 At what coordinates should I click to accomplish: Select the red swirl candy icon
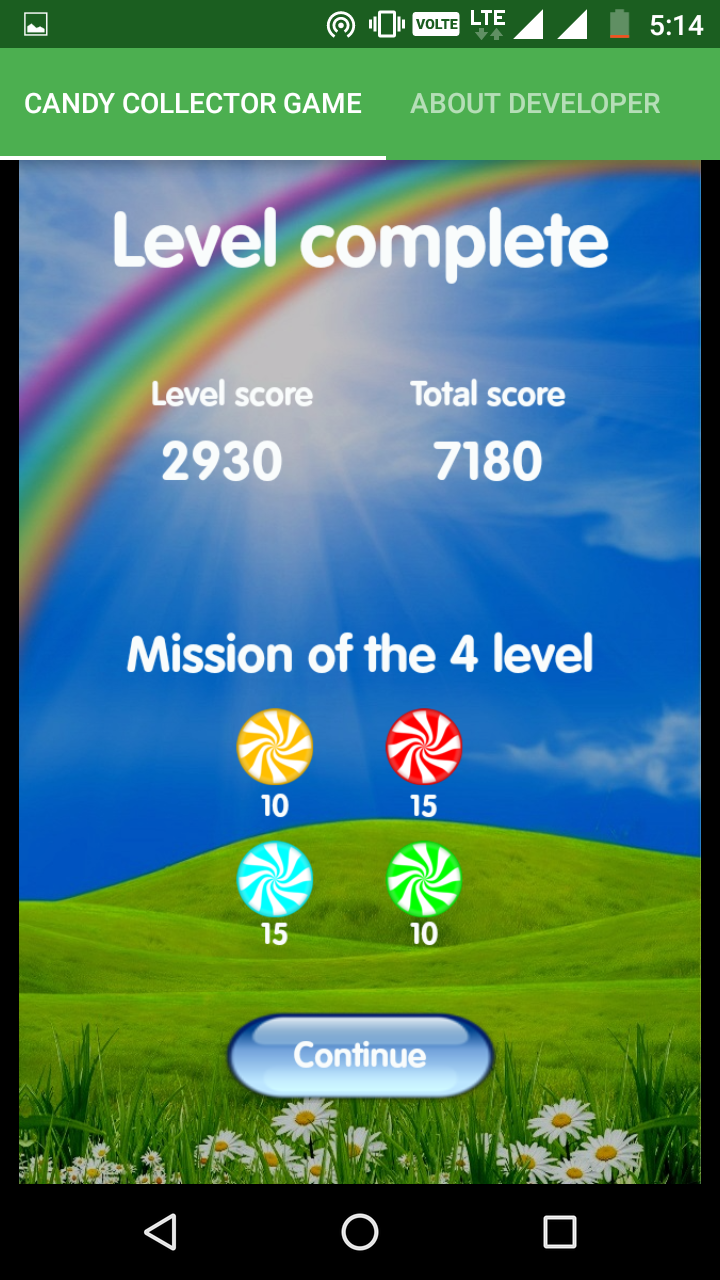[x=424, y=745]
